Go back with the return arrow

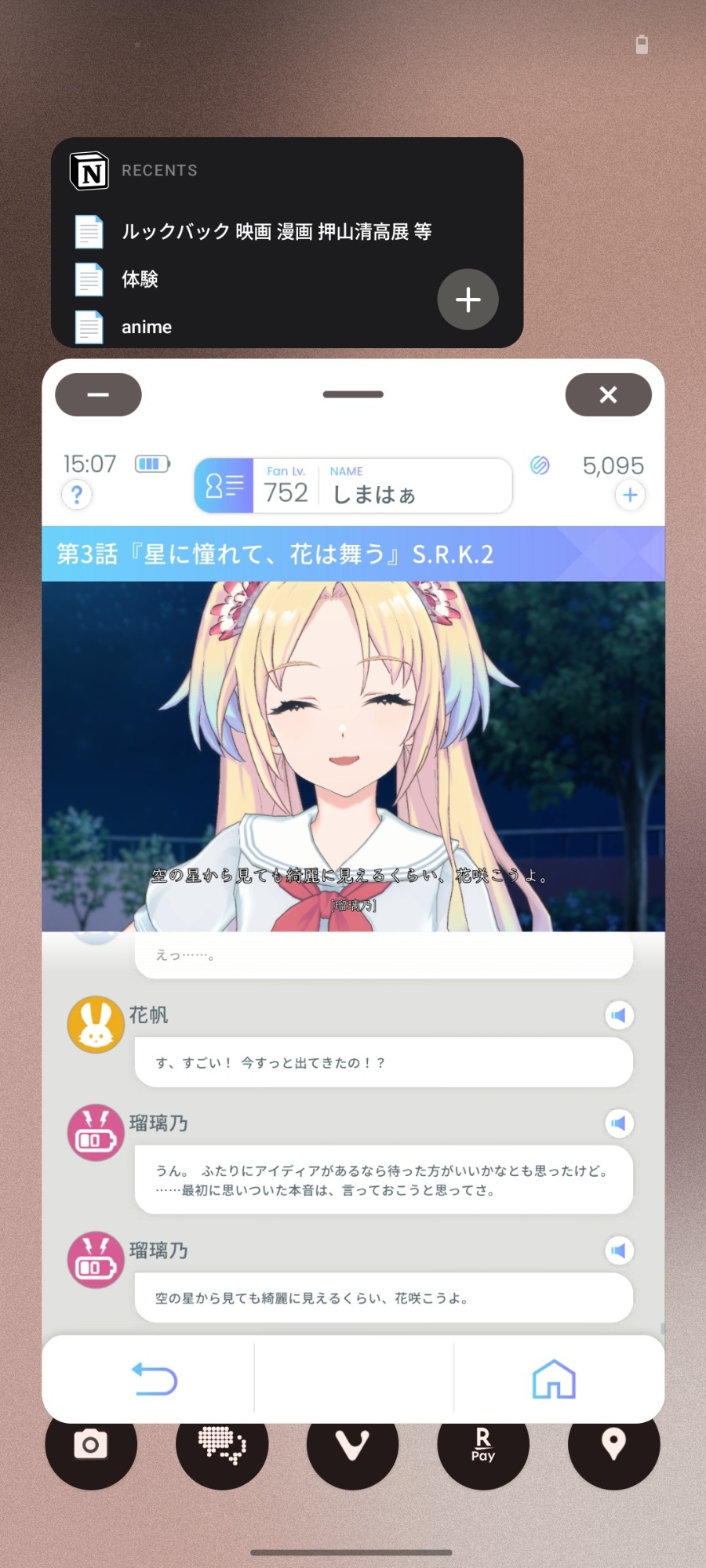pyautogui.click(x=155, y=1378)
